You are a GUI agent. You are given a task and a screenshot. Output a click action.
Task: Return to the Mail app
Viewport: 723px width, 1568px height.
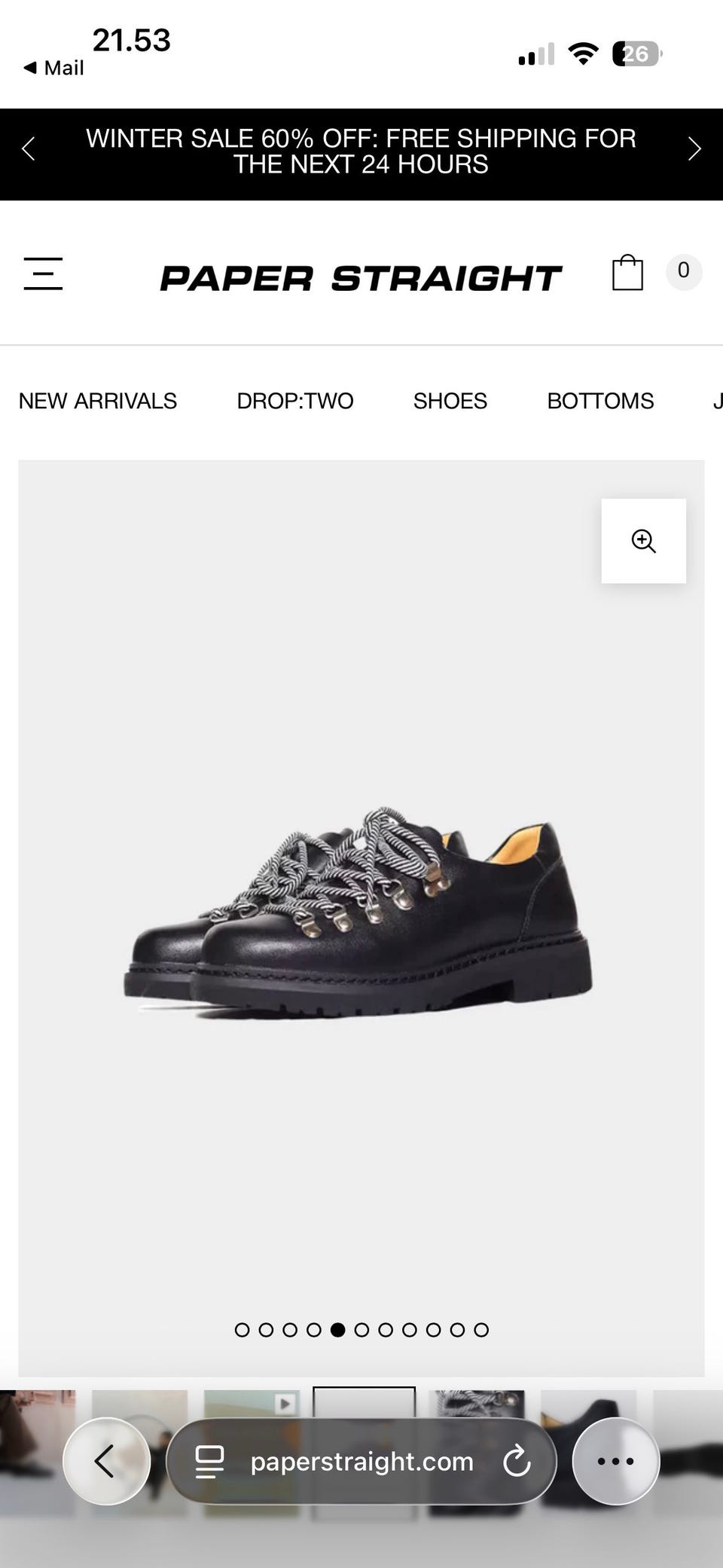coord(54,68)
